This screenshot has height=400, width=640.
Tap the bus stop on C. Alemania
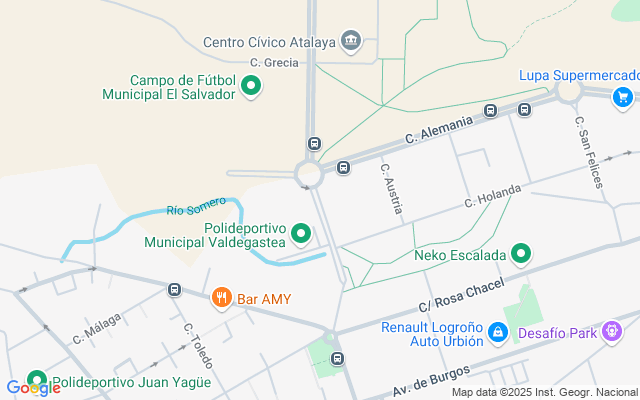coord(491,110)
